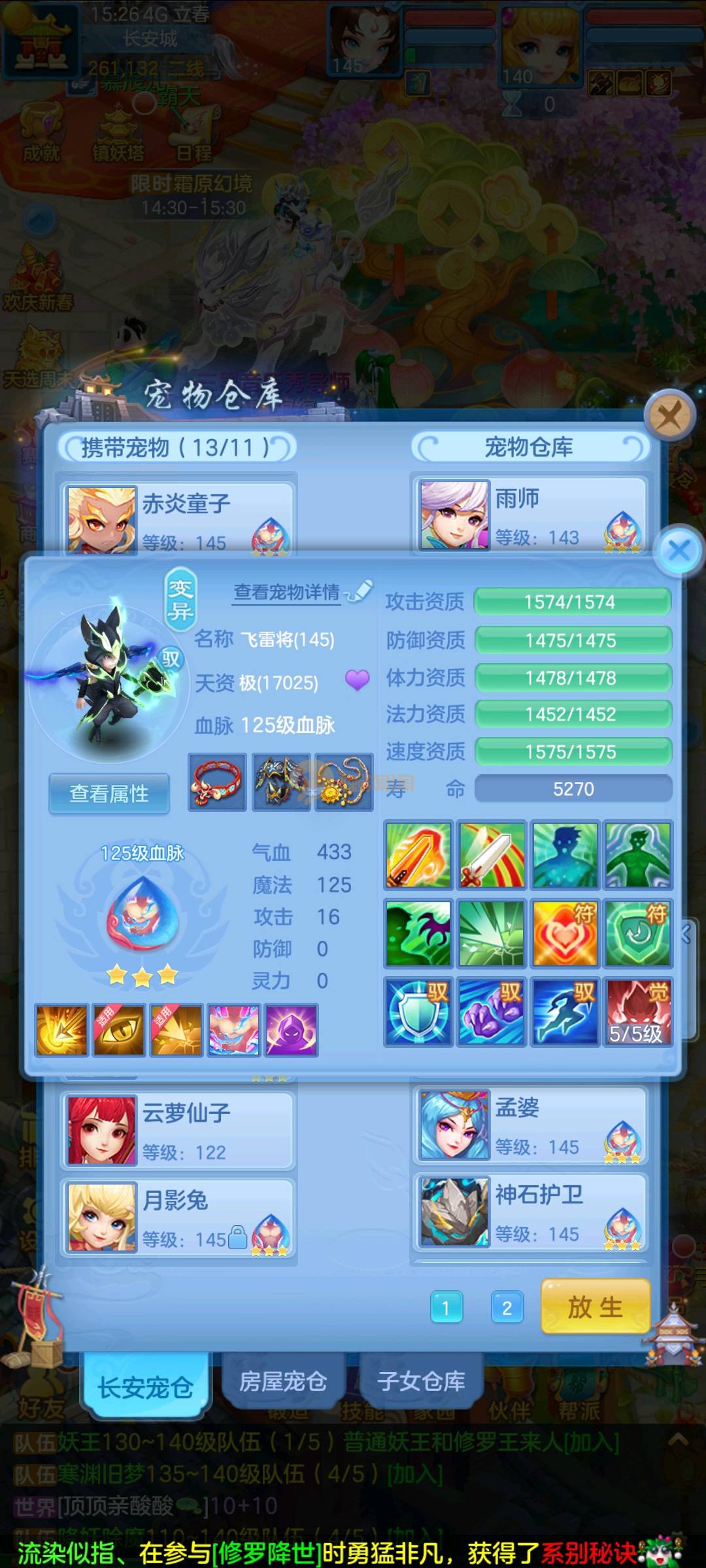
Task: Select pet 云萝仙子 in carried list
Action: (x=178, y=1130)
